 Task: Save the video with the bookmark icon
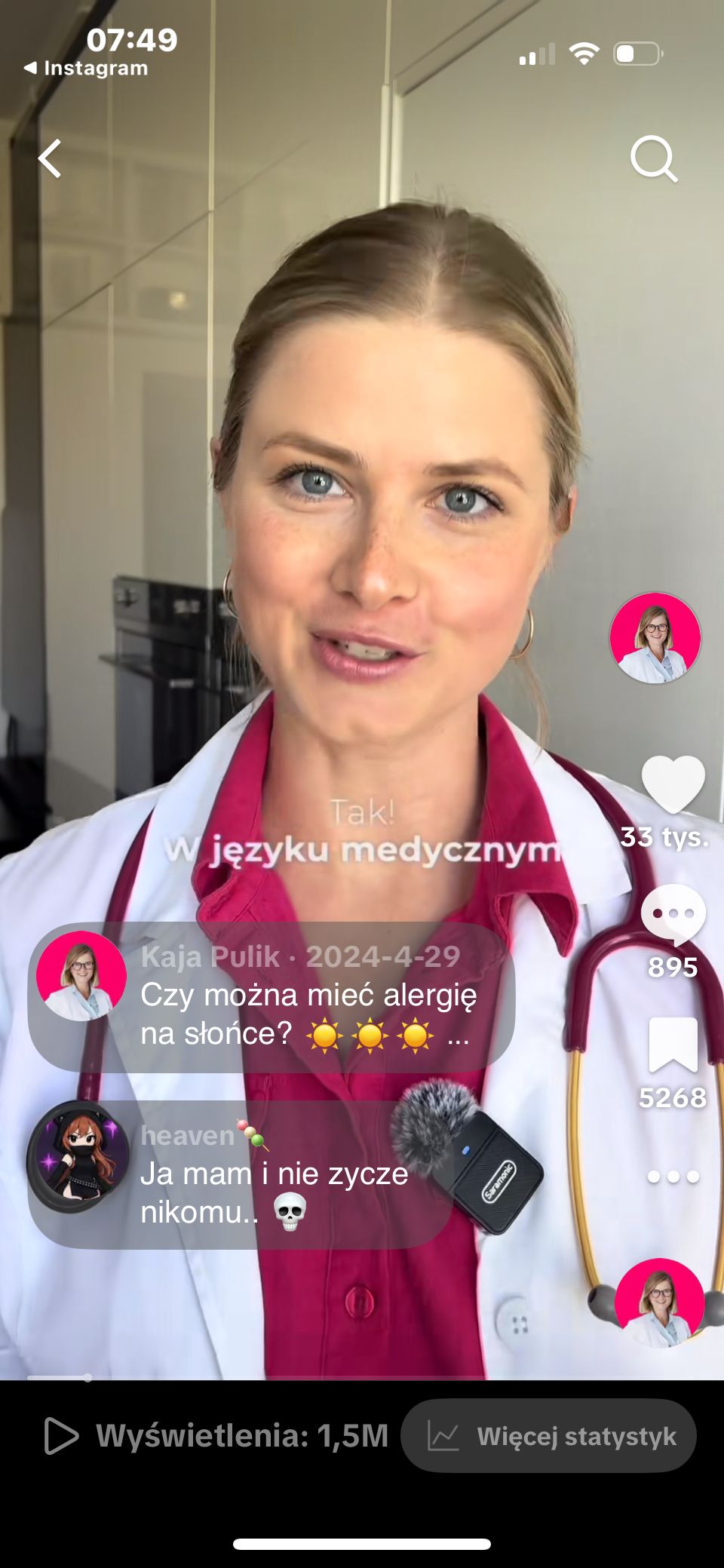click(673, 1045)
